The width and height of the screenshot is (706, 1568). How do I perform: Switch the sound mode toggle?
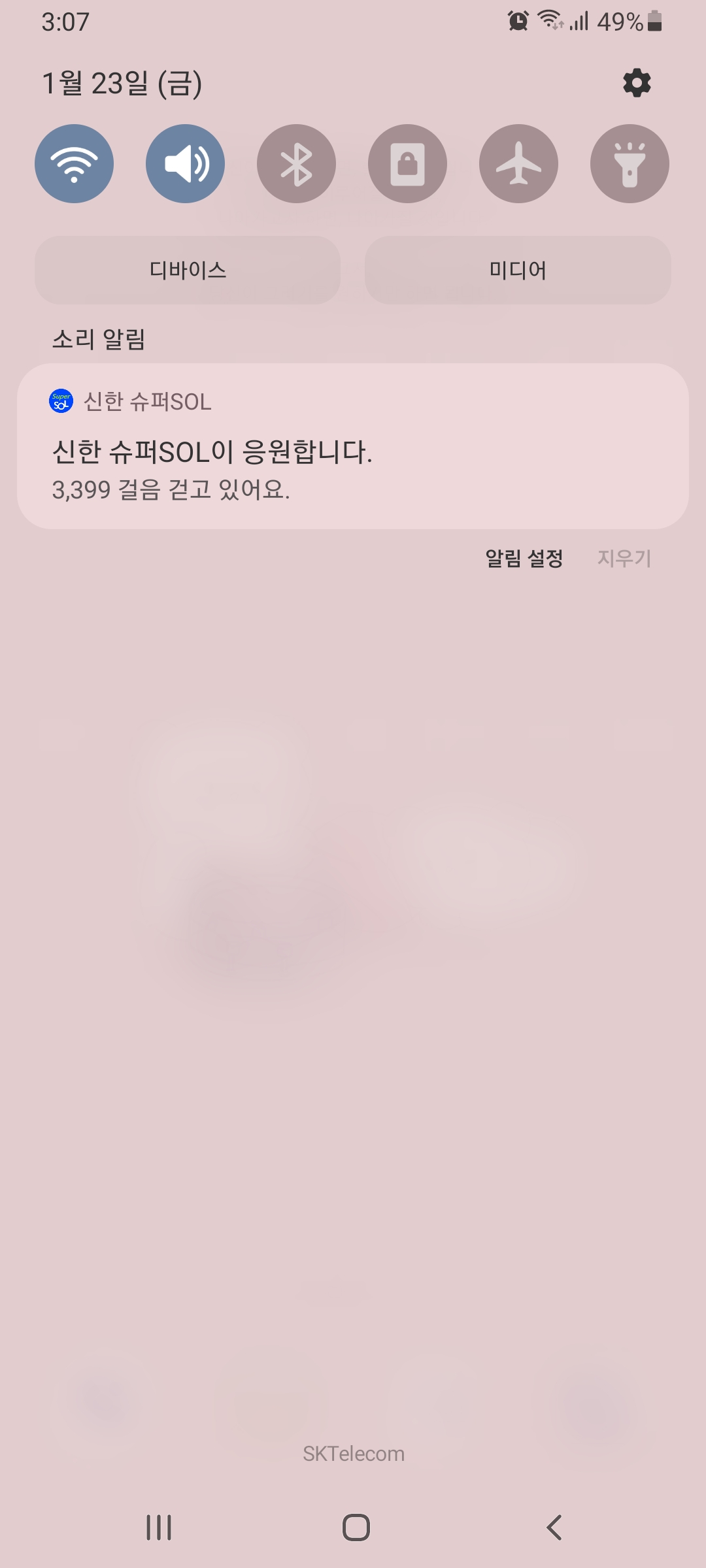tap(185, 163)
